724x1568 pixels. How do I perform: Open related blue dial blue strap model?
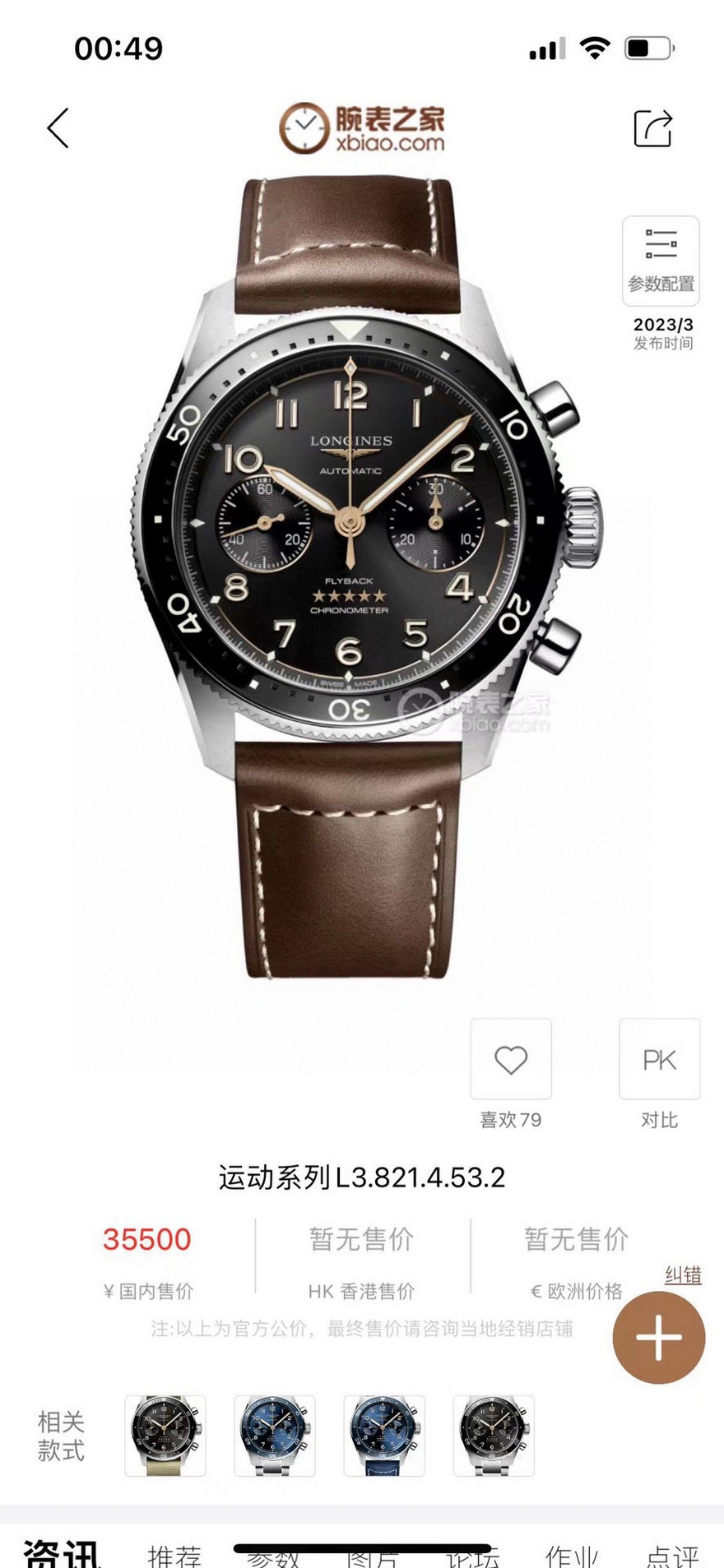pyautogui.click(x=384, y=1436)
